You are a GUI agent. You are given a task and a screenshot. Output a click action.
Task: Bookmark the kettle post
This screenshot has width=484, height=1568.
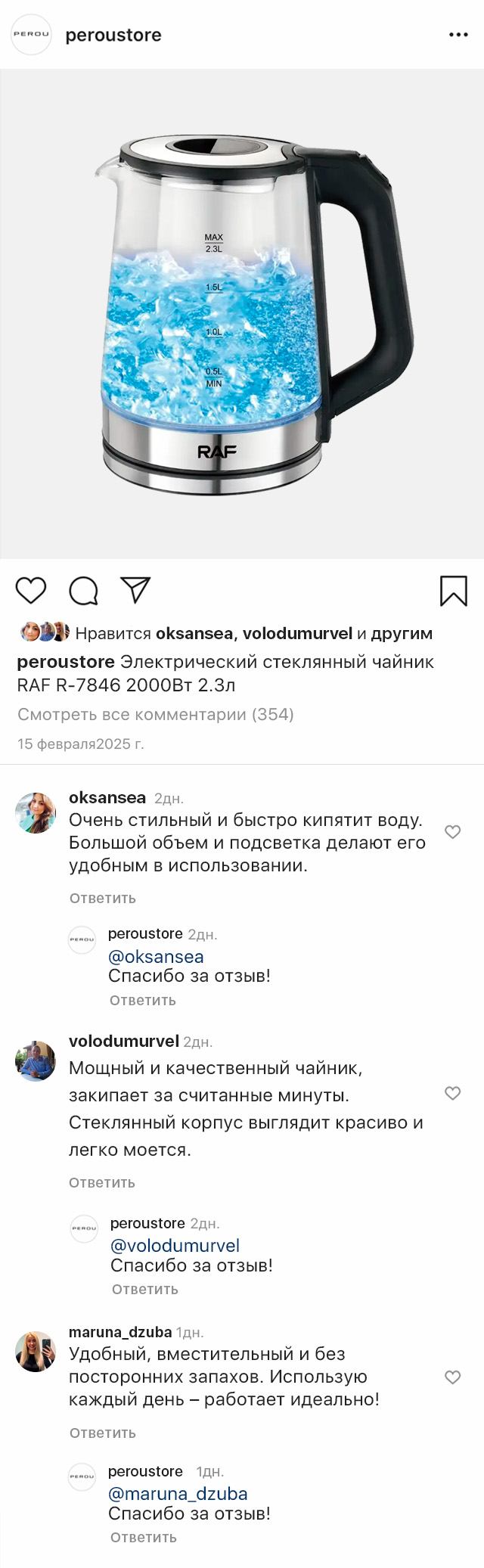coord(453,591)
